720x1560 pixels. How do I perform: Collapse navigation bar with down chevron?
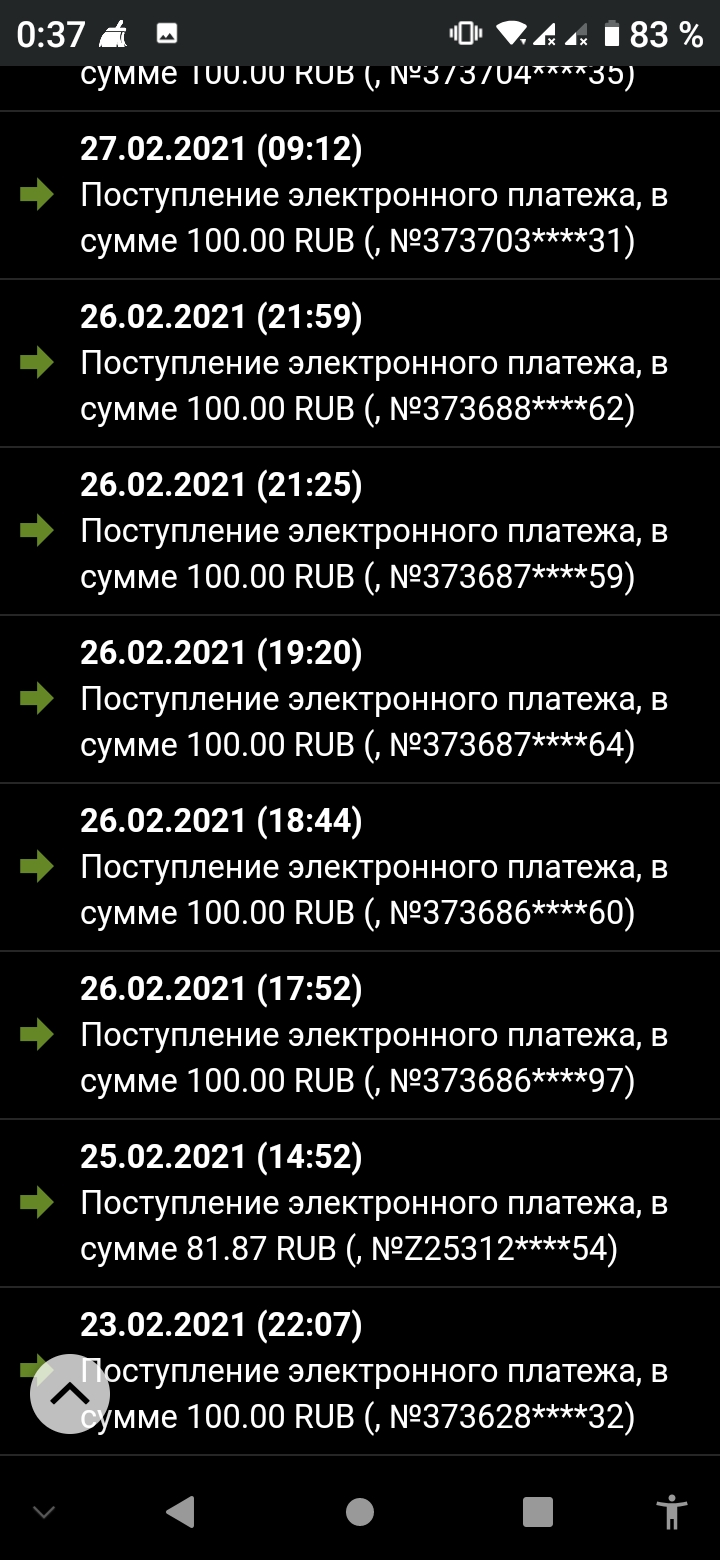point(42,1512)
